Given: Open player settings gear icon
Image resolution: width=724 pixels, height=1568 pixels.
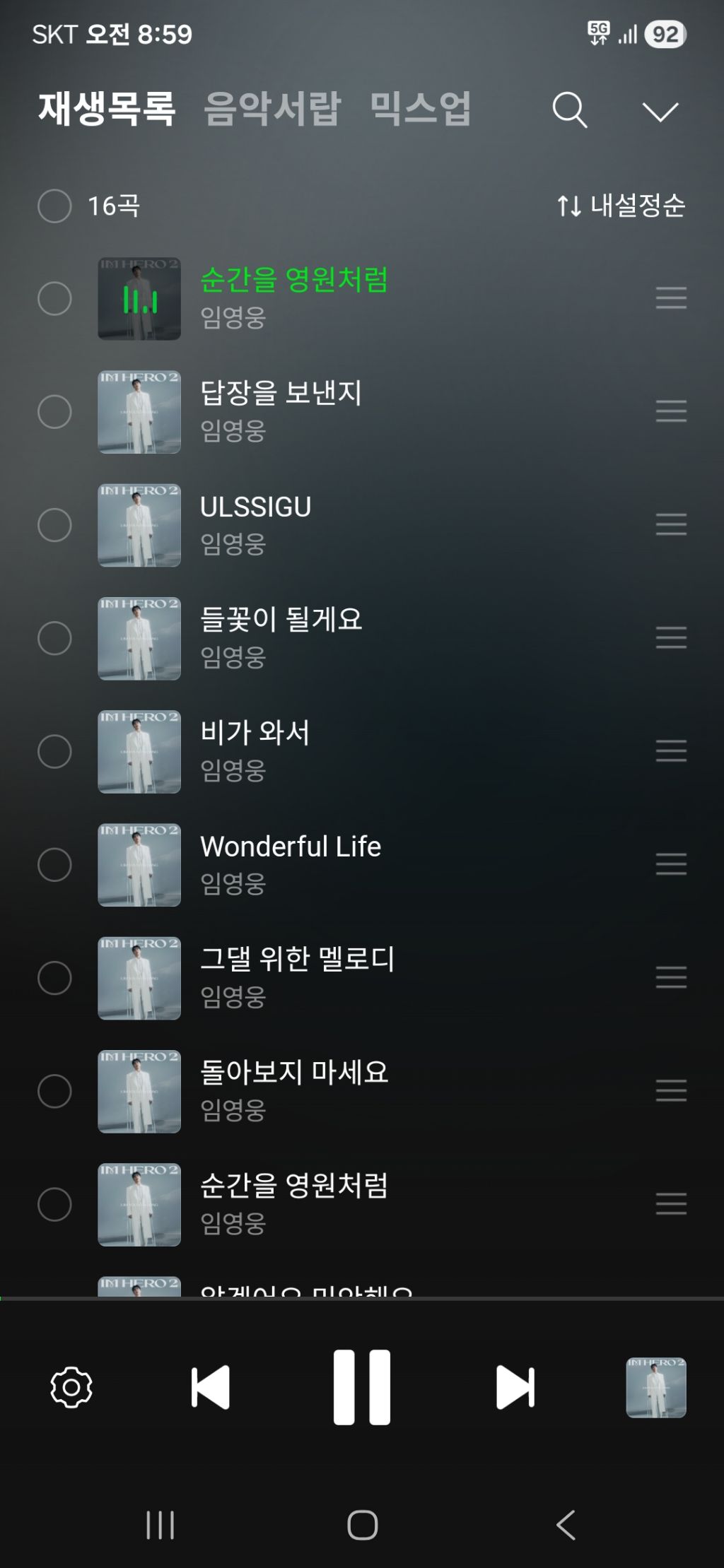Looking at the screenshot, I should point(71,1387).
